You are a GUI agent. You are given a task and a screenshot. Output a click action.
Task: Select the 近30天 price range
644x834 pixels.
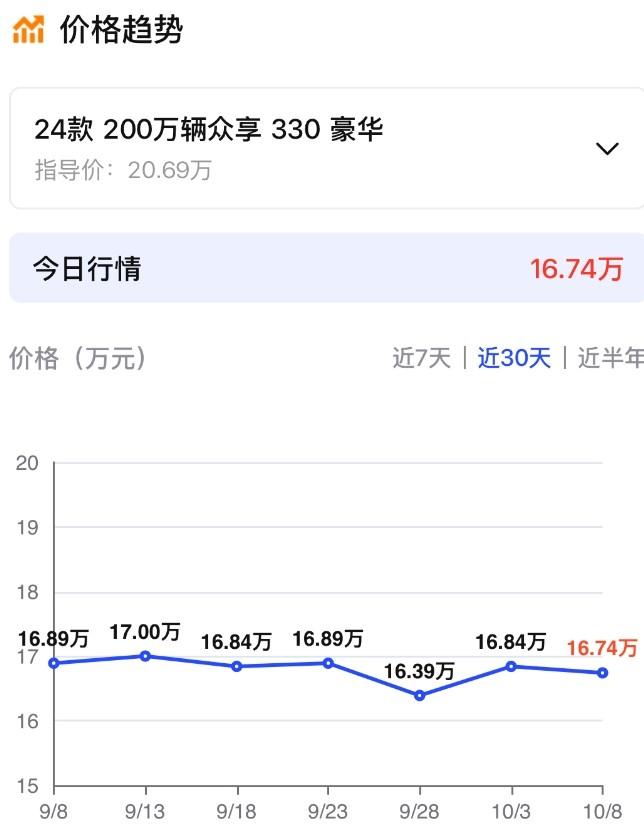click(514, 358)
